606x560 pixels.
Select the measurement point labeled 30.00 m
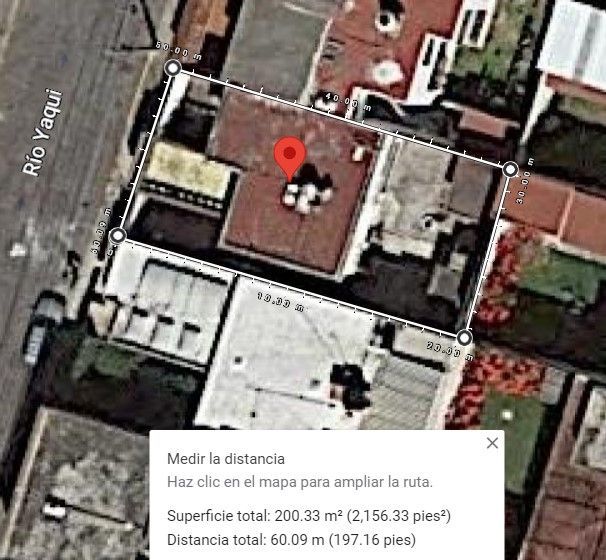(510, 170)
